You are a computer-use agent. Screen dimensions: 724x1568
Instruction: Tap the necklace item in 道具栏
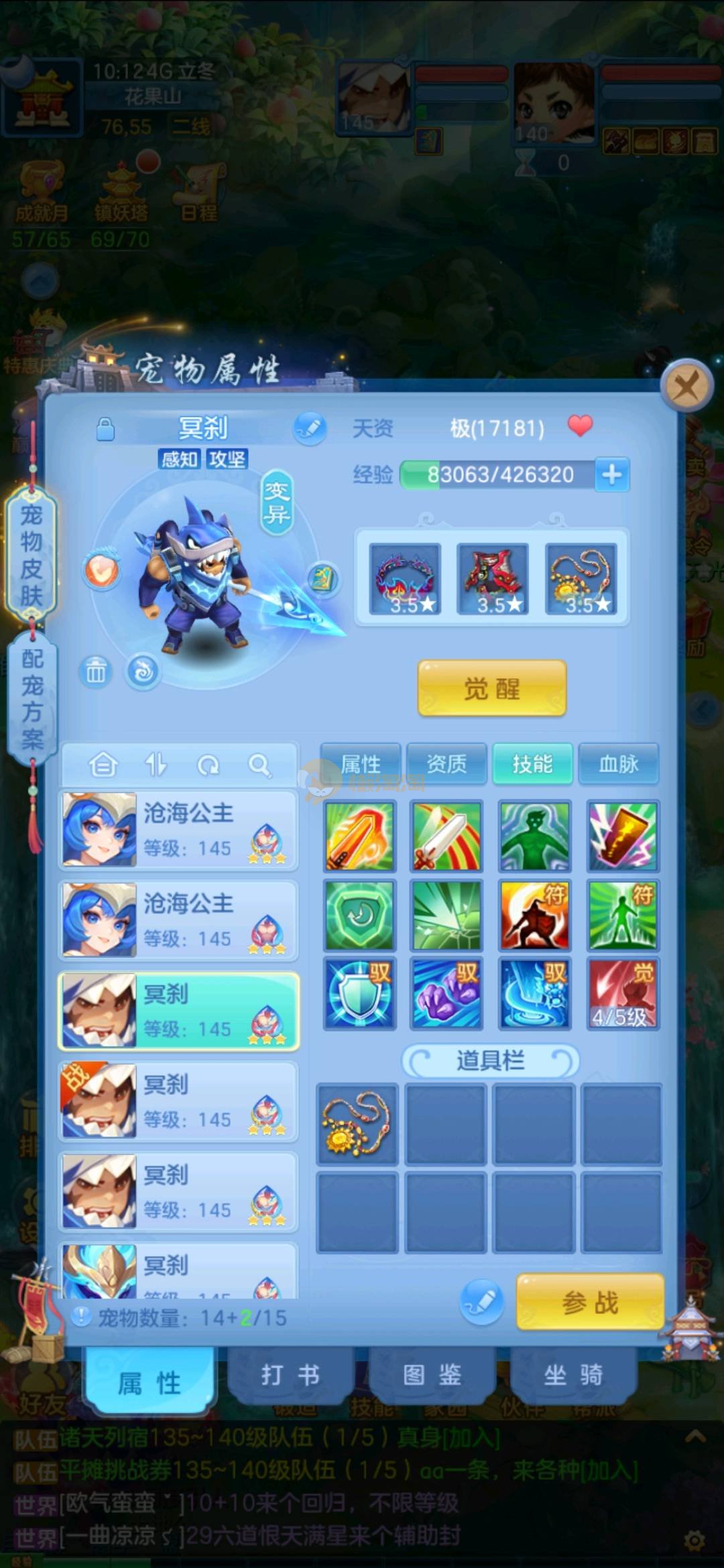[x=357, y=1124]
